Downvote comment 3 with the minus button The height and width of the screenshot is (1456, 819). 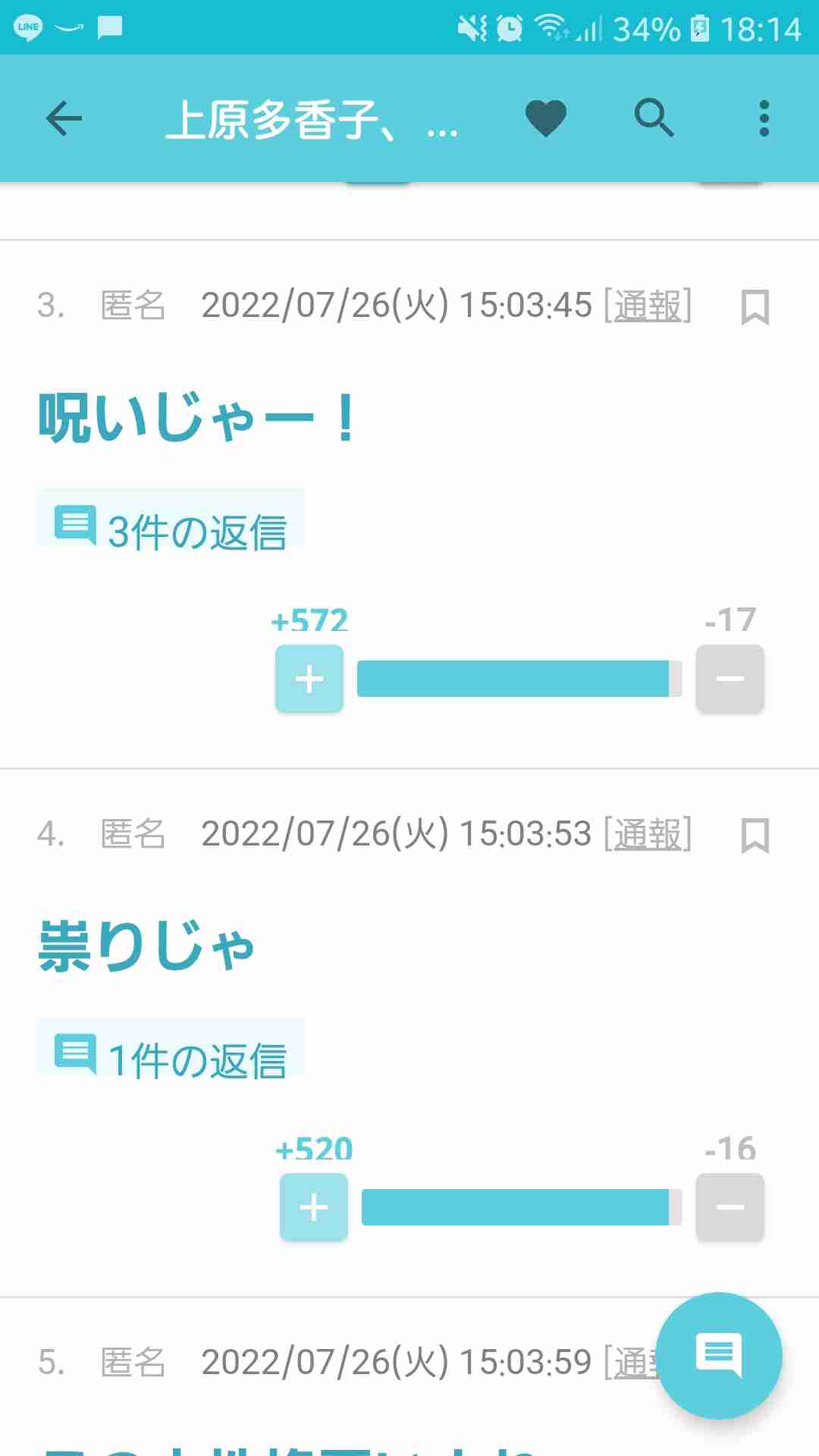click(x=730, y=679)
